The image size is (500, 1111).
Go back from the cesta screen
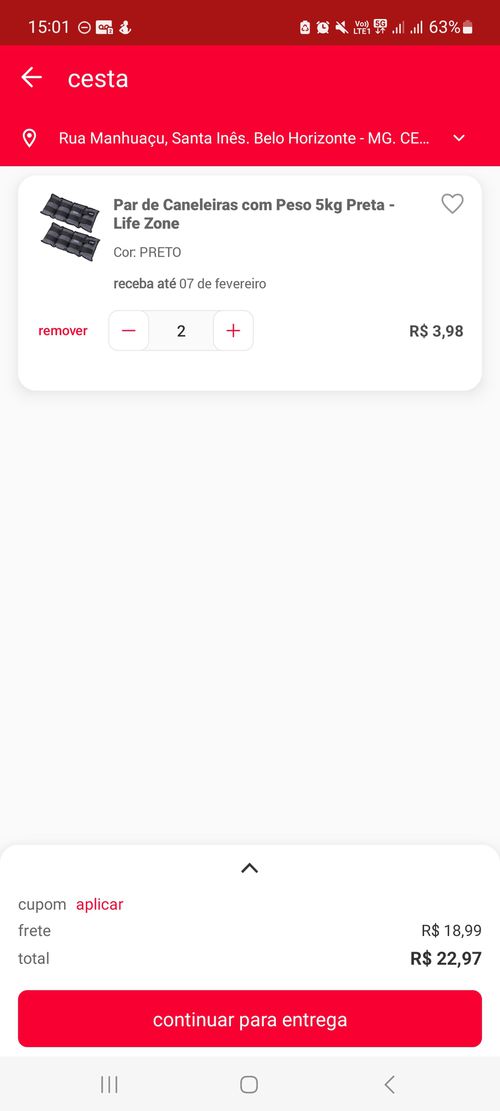[x=31, y=78]
